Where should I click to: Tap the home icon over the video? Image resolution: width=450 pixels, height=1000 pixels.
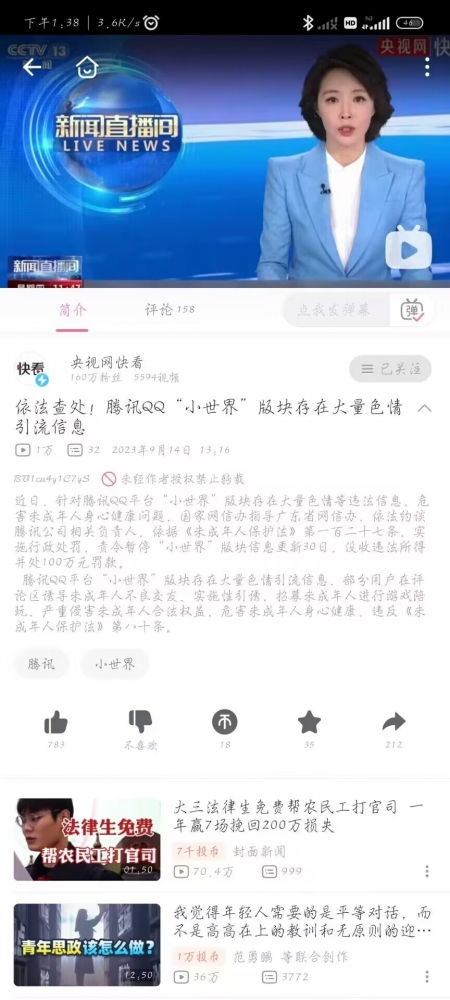pos(86,66)
